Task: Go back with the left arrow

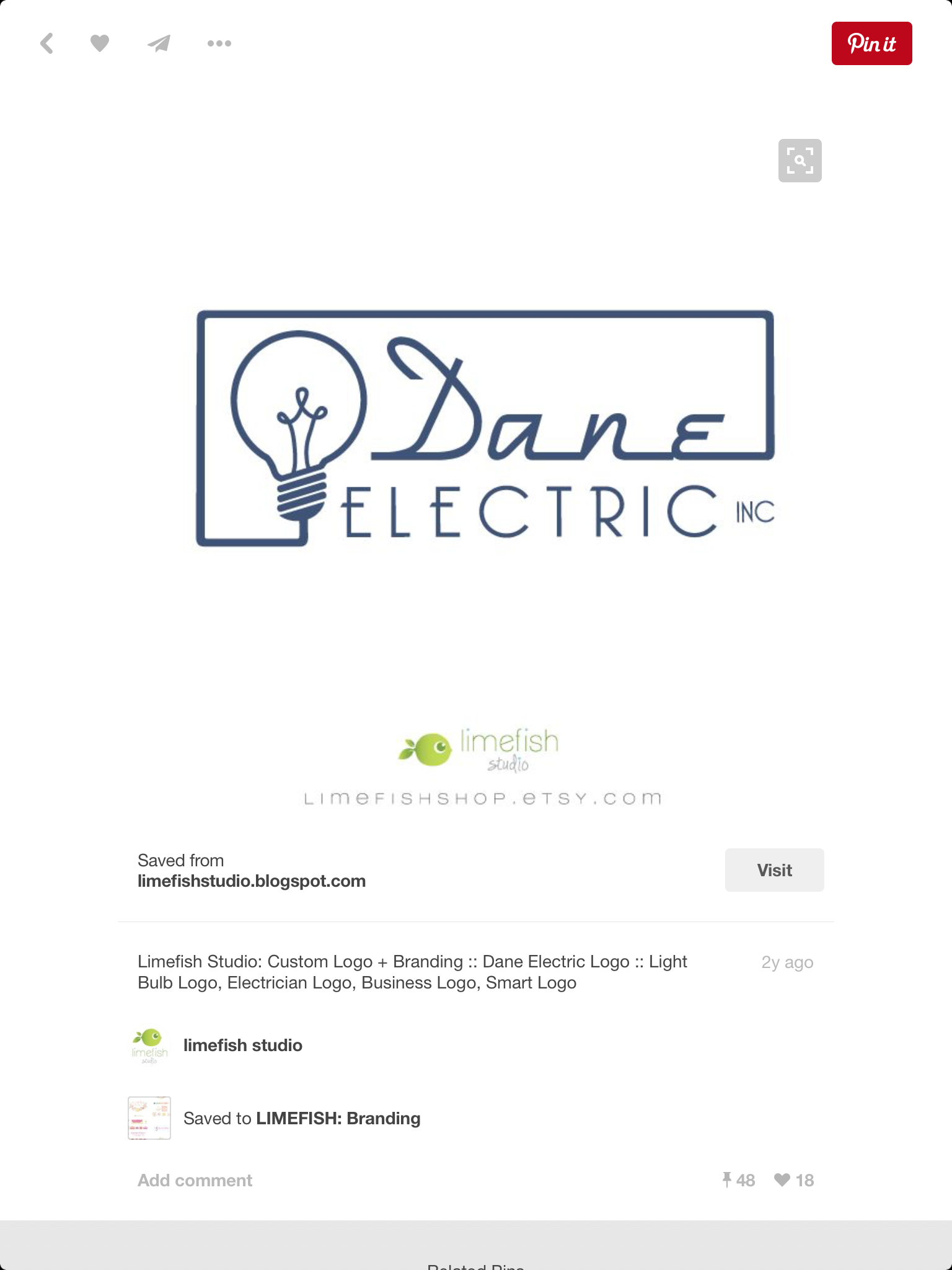Action: 46,43
